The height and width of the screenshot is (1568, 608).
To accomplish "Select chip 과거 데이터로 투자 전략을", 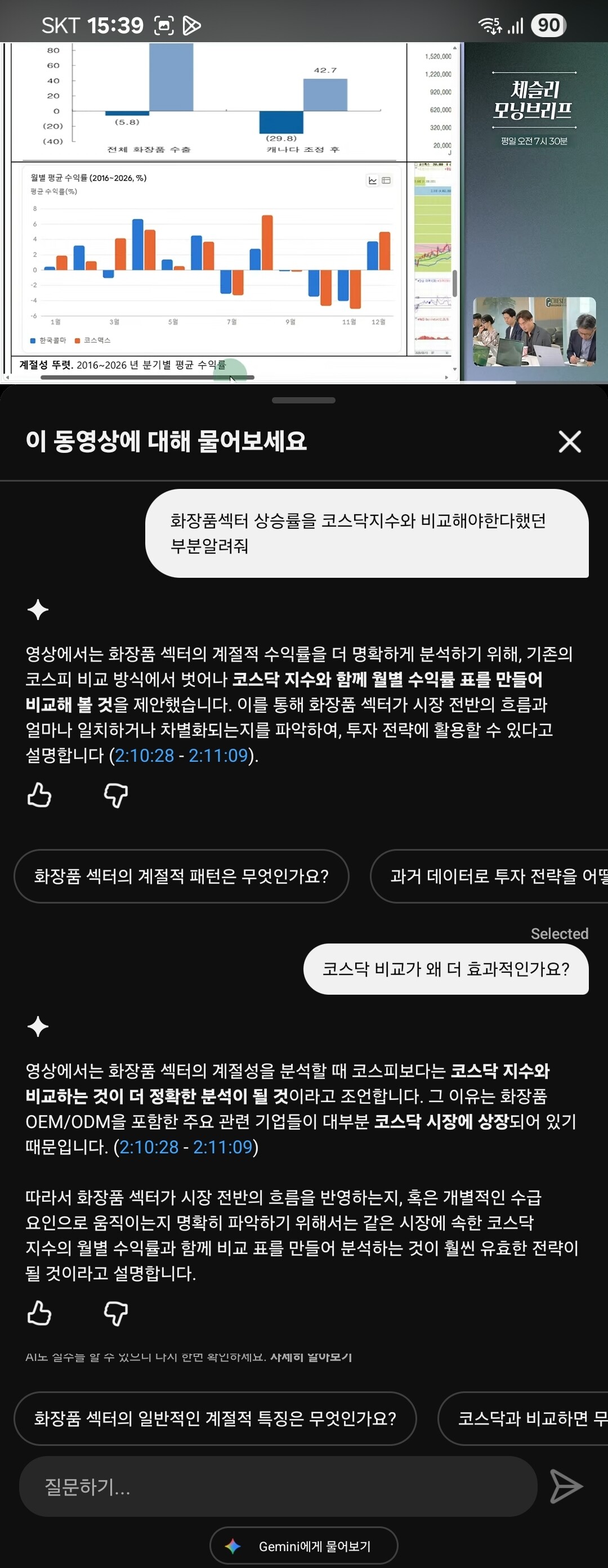I will [x=489, y=876].
